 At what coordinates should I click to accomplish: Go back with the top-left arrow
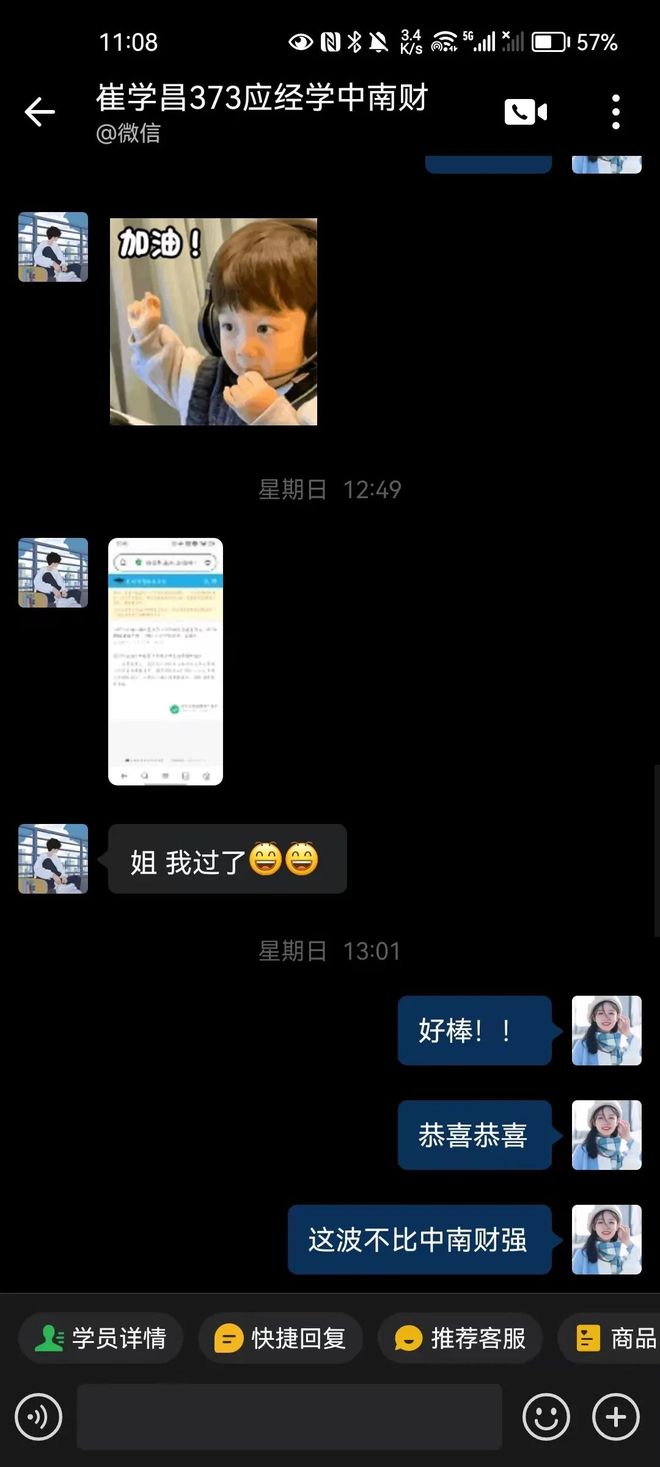pyautogui.click(x=40, y=111)
